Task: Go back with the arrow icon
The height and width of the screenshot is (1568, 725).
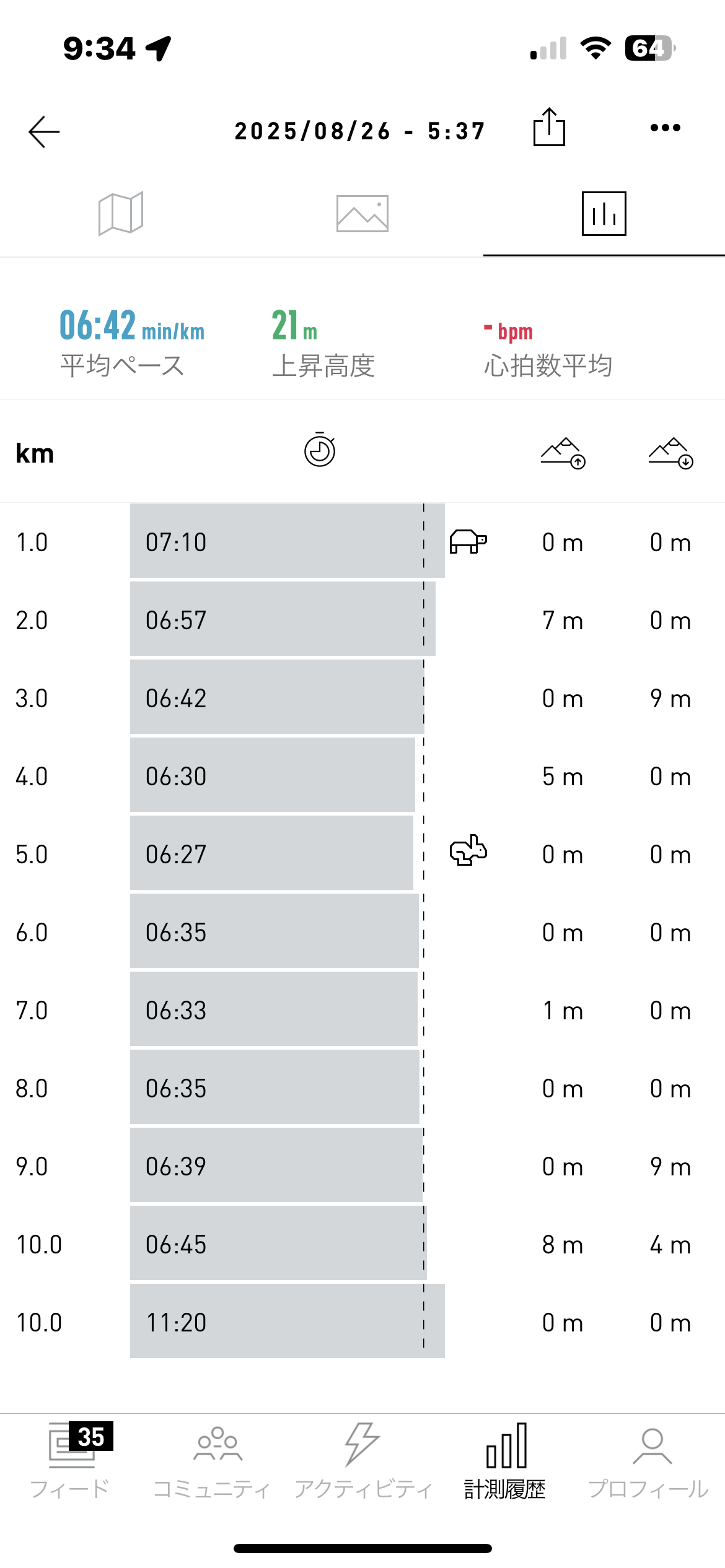Action: [44, 131]
